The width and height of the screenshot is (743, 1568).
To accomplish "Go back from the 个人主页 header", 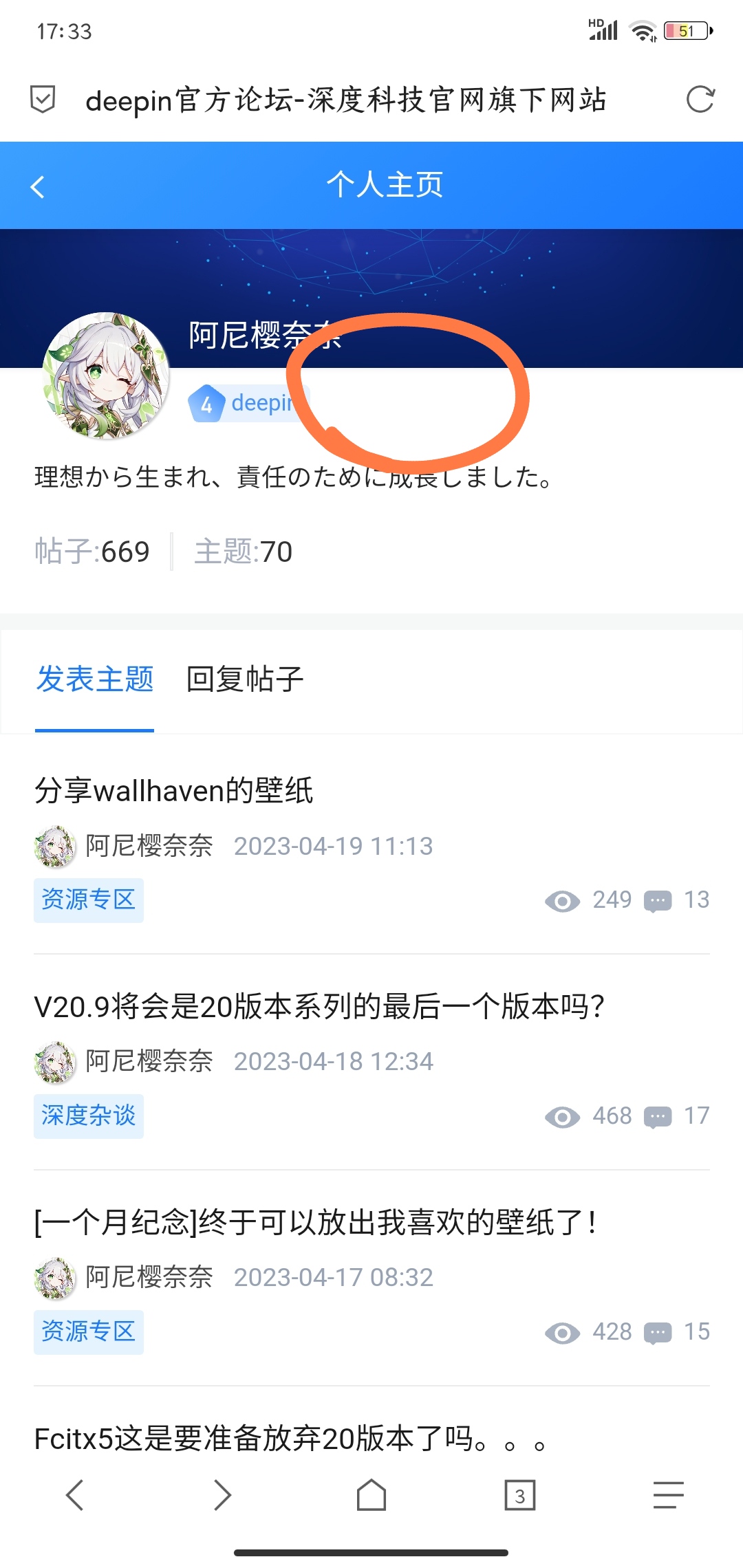I will [x=38, y=186].
